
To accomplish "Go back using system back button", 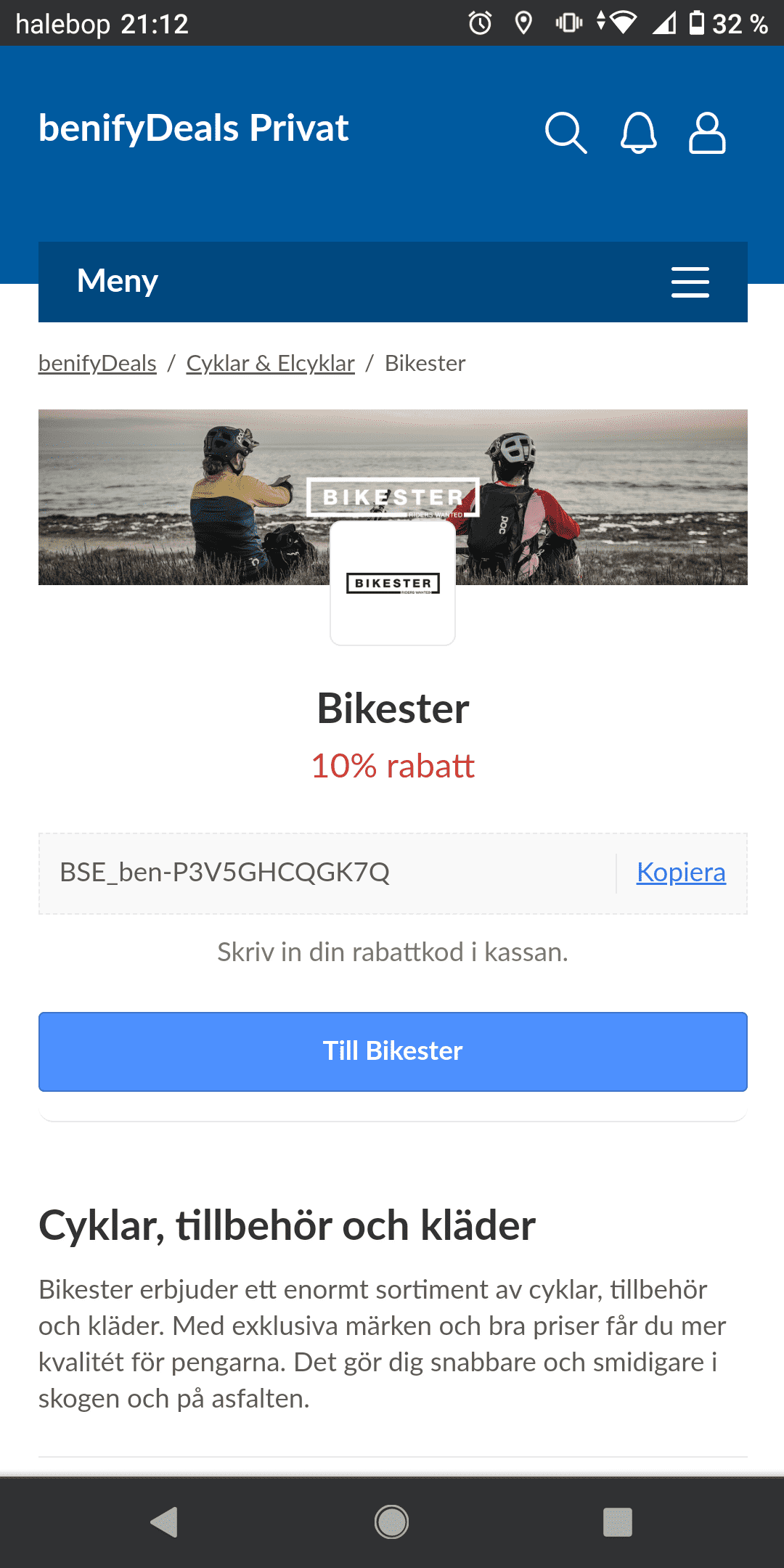I will coord(164,1522).
